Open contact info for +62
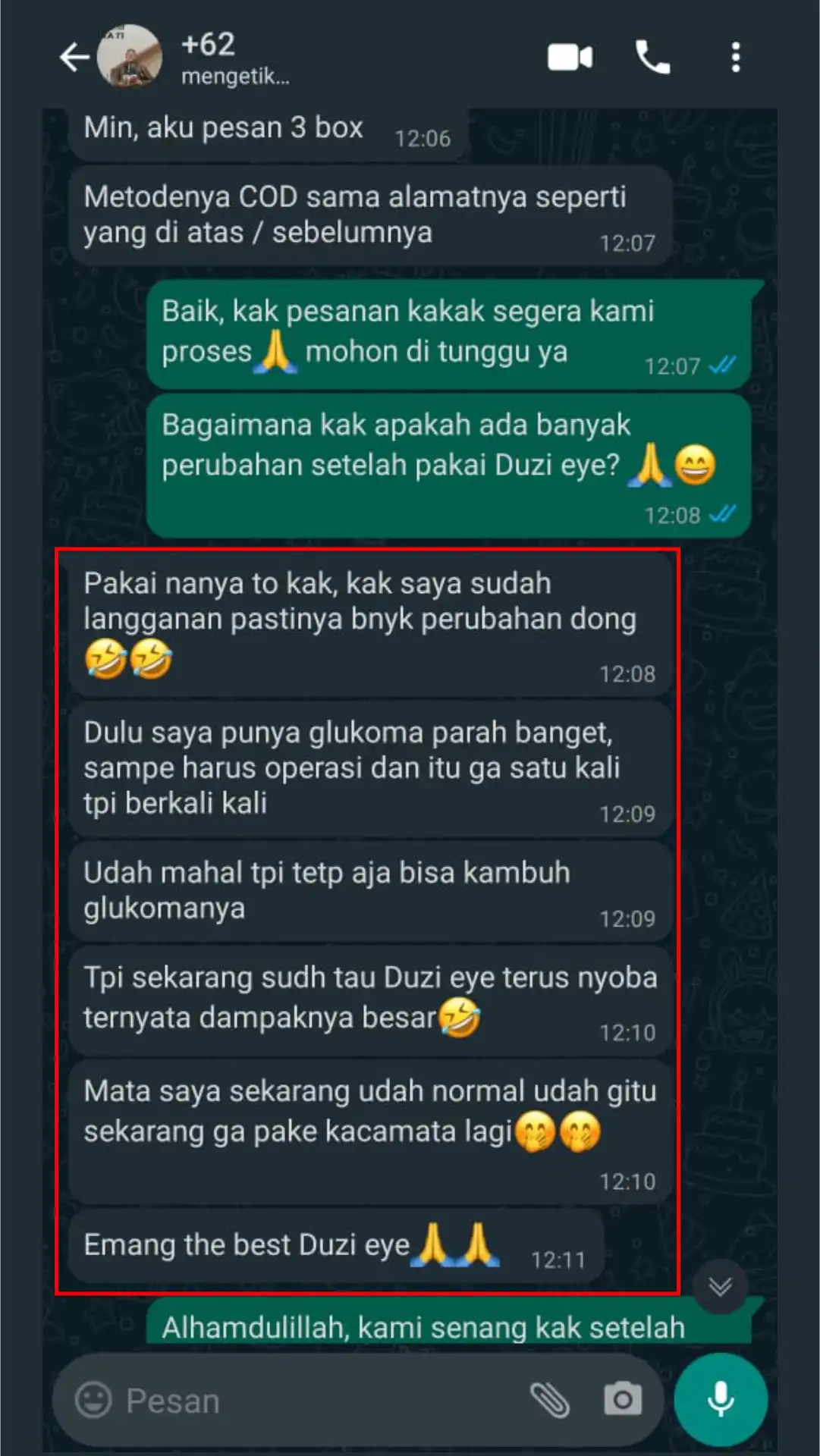Viewport: 820px width, 1456px height. 235,58
